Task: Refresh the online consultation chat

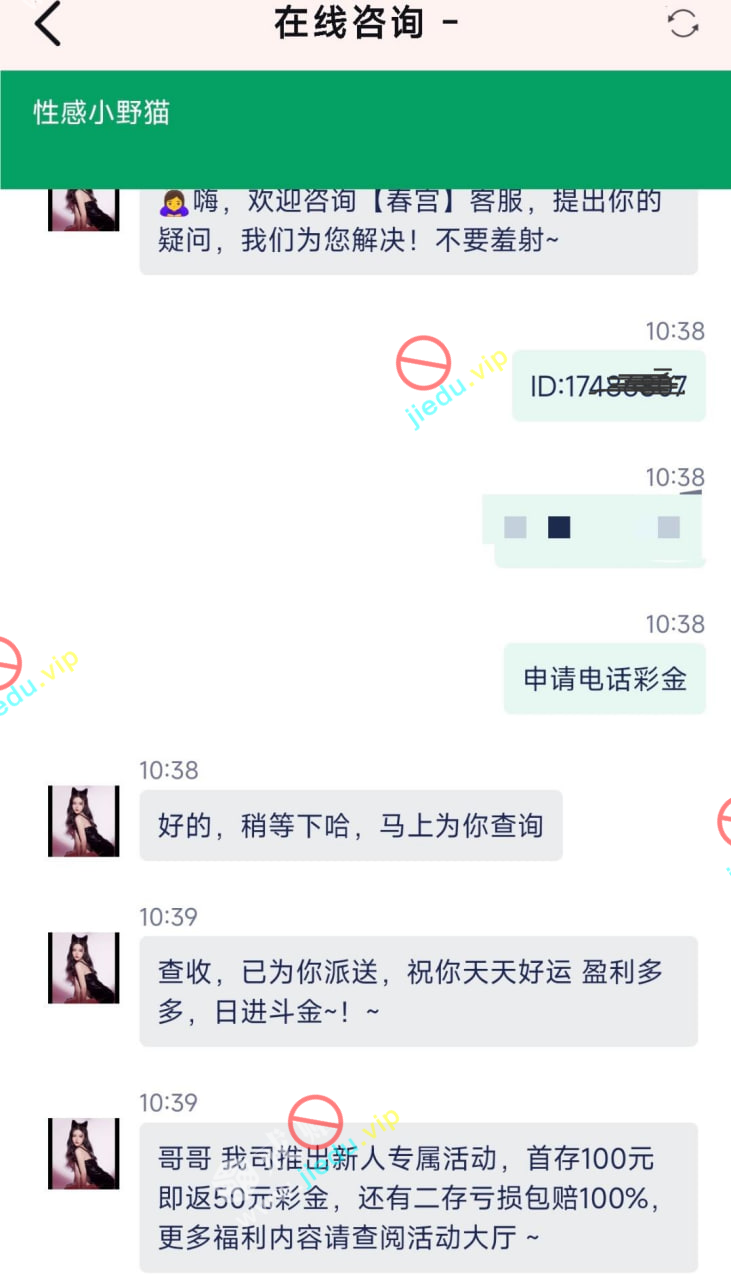Action: [x=683, y=24]
